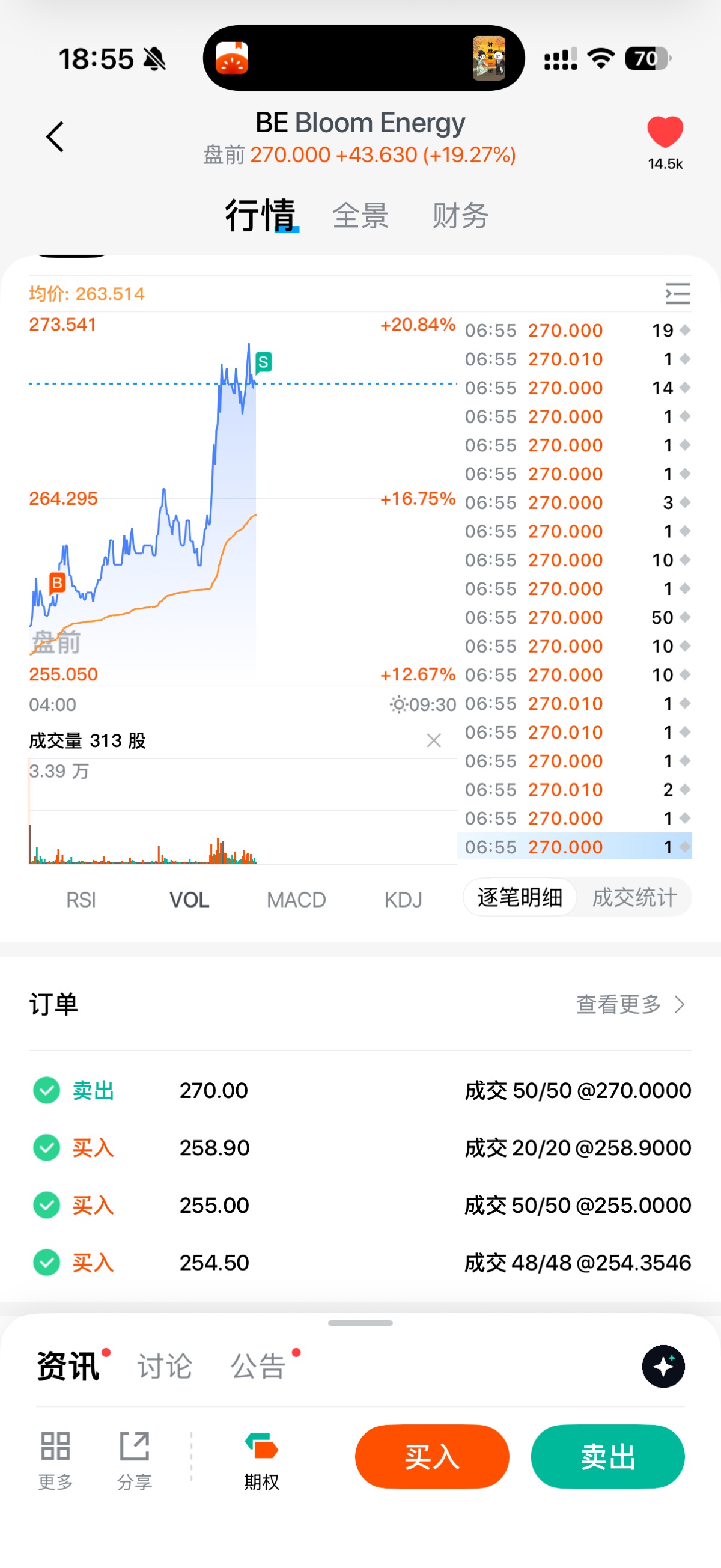This screenshot has width=721, height=1568.
Task: Tap the red heart favorite icon
Action: 665,132
